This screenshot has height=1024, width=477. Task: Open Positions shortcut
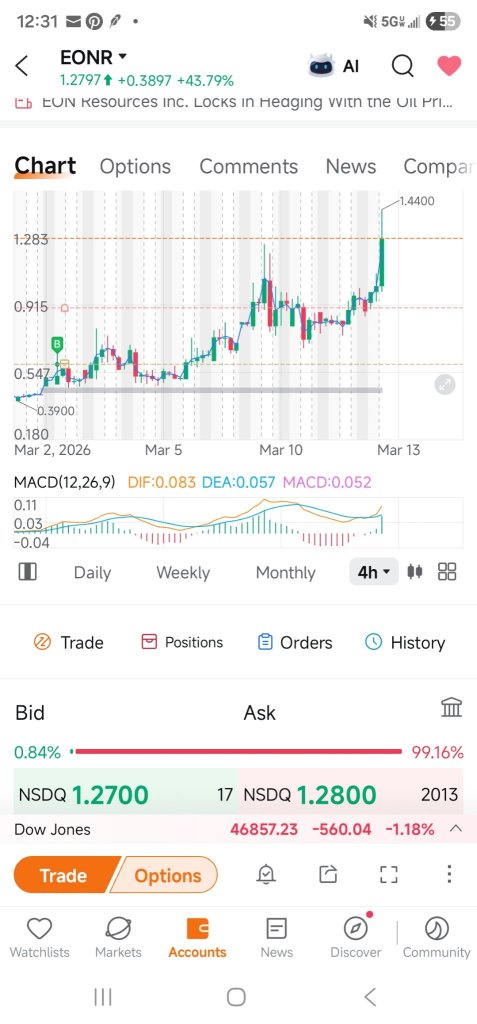[182, 643]
